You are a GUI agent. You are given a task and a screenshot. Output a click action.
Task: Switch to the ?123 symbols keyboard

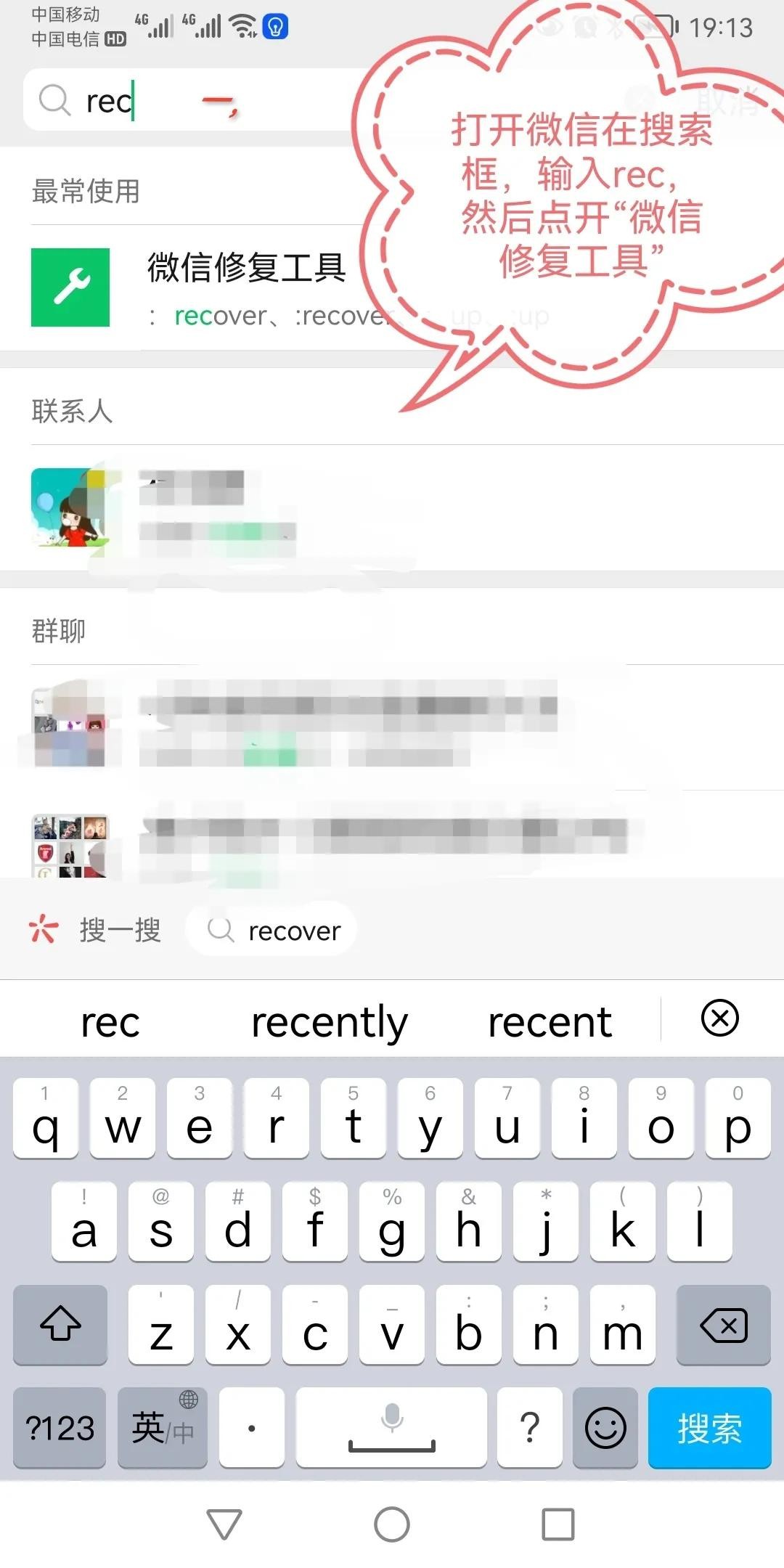click(x=60, y=1428)
